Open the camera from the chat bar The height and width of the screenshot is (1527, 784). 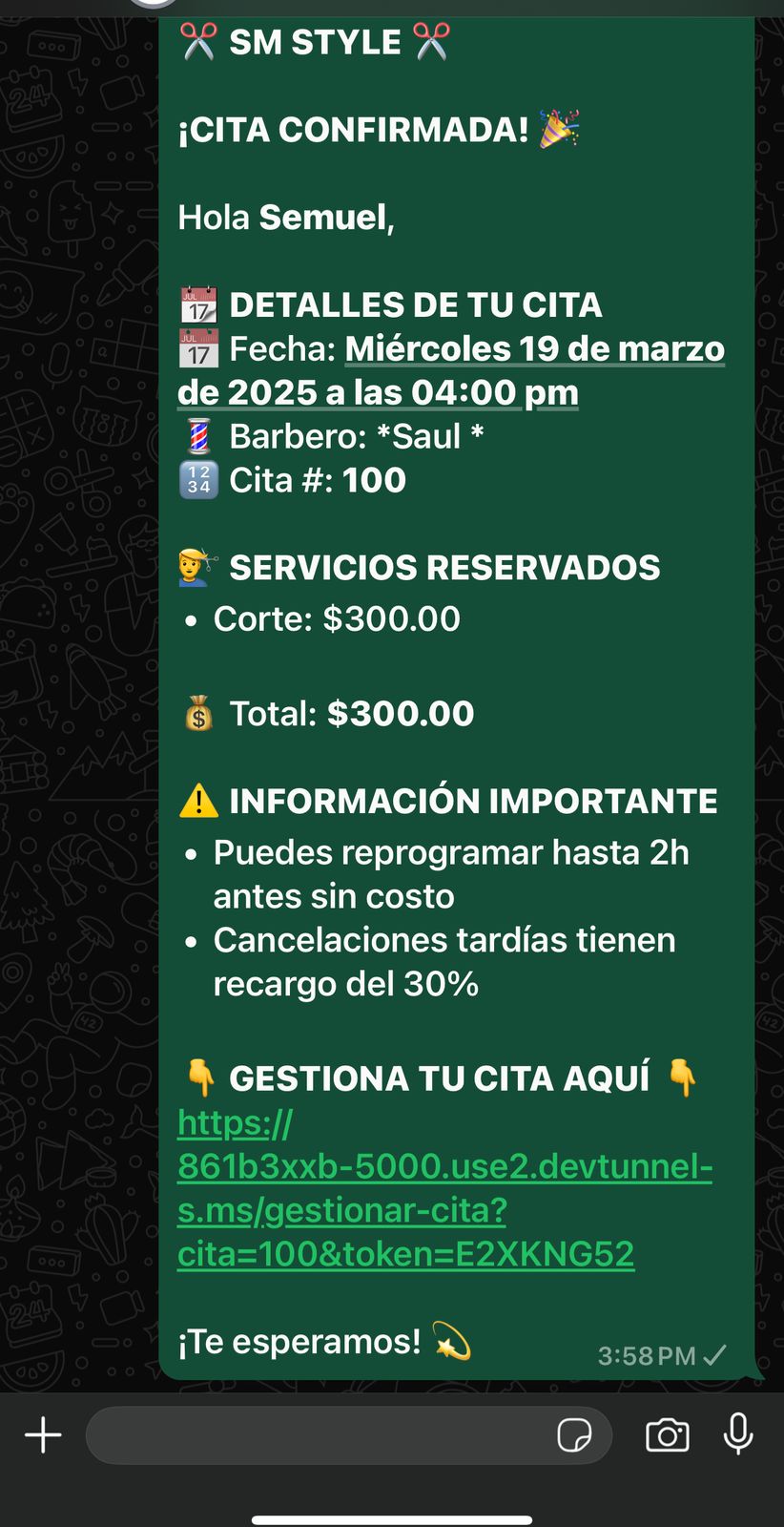click(668, 1434)
